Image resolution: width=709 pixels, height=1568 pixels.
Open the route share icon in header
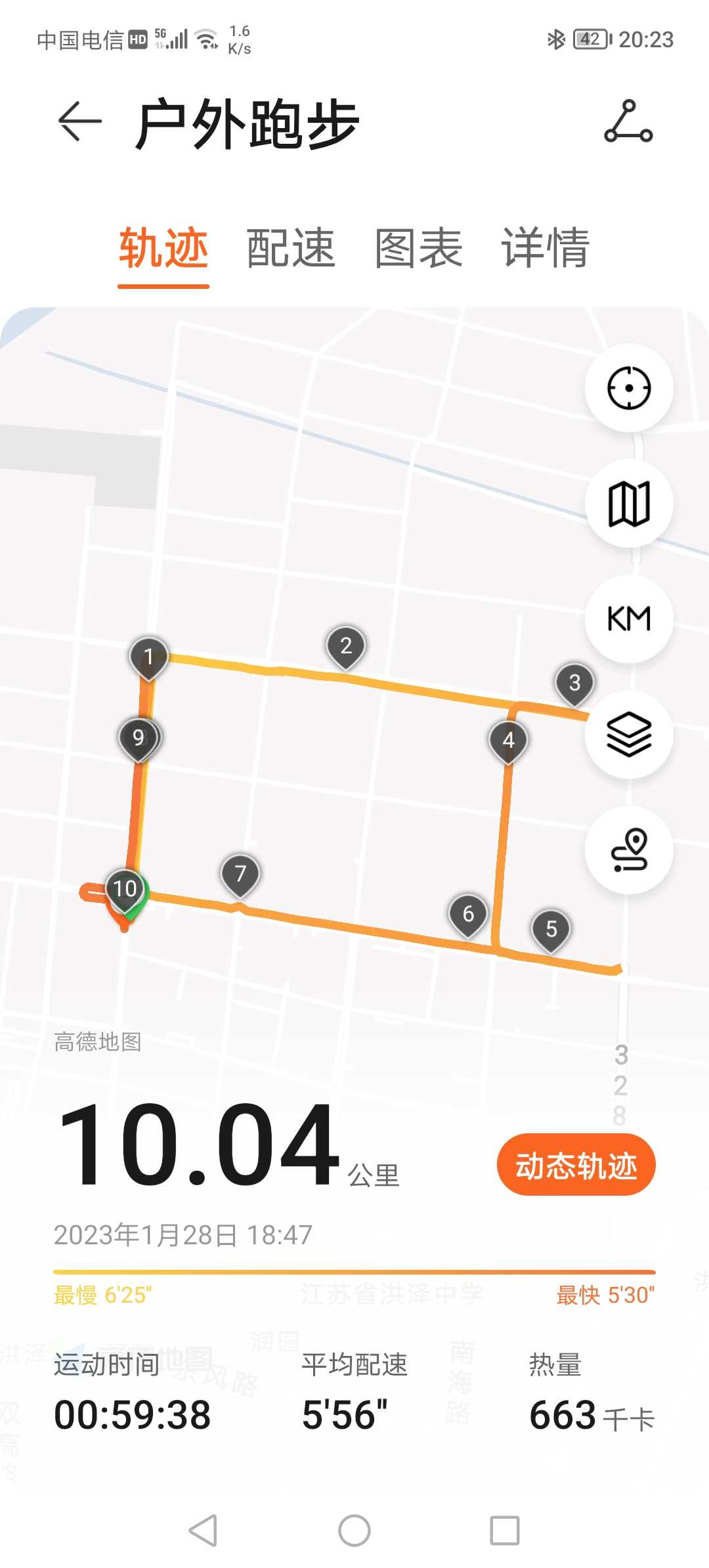(628, 121)
